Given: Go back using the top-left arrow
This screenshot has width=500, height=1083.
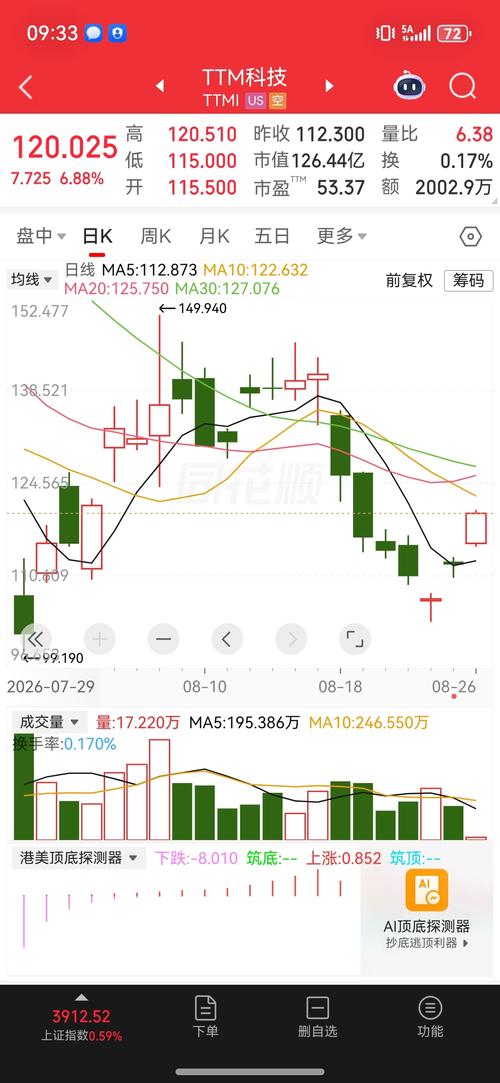Looking at the screenshot, I should click(x=26, y=87).
